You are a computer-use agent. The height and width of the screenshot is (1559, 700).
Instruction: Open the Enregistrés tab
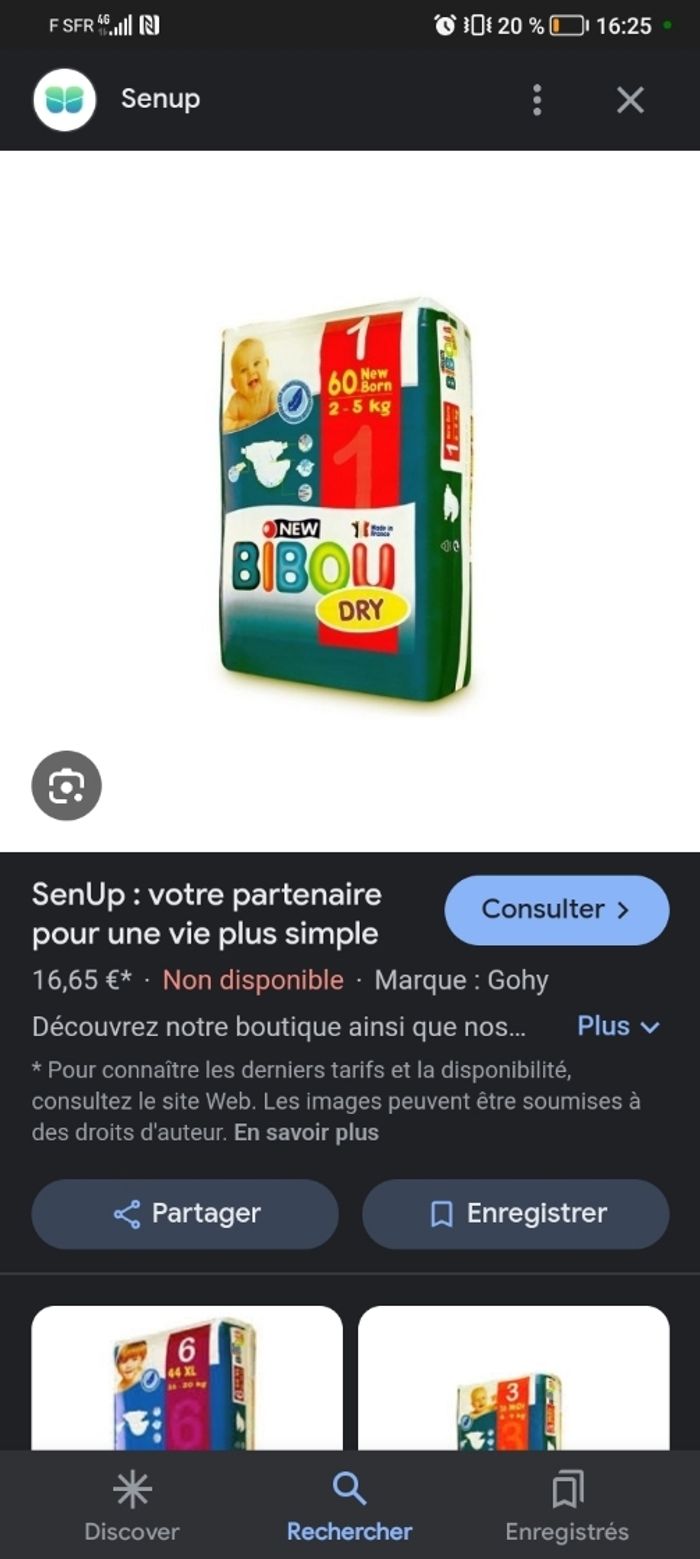pyautogui.click(x=567, y=1507)
